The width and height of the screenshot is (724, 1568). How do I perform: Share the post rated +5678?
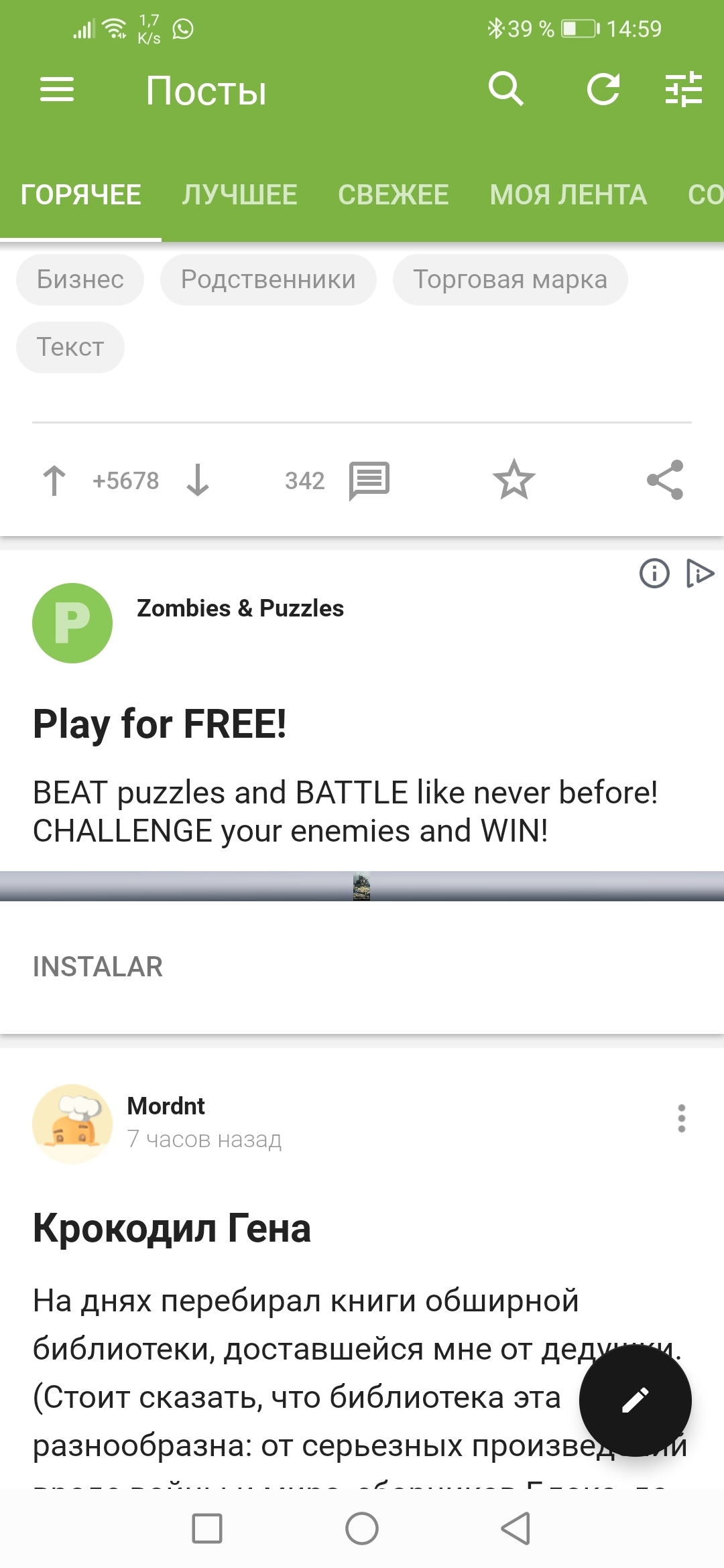[x=664, y=480]
